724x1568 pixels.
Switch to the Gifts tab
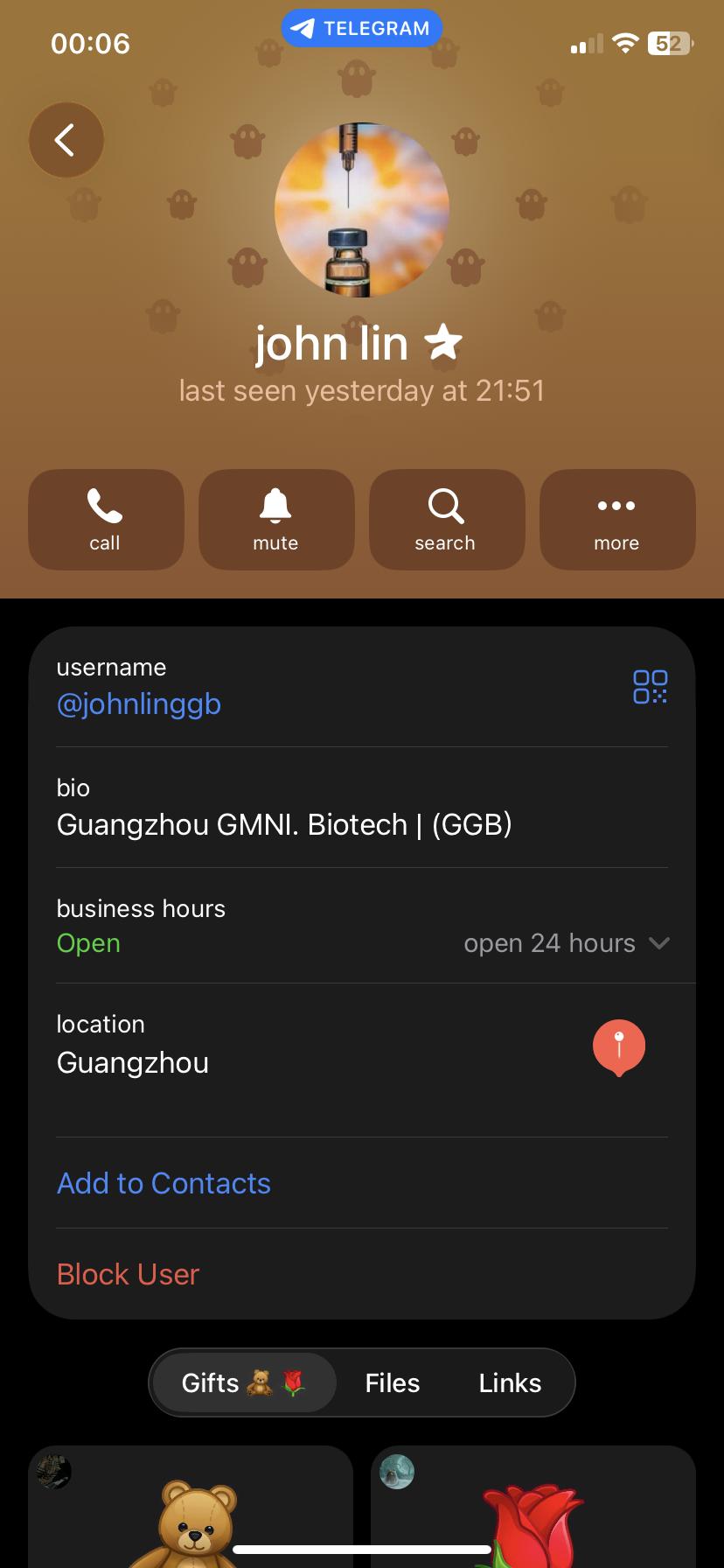click(244, 1382)
